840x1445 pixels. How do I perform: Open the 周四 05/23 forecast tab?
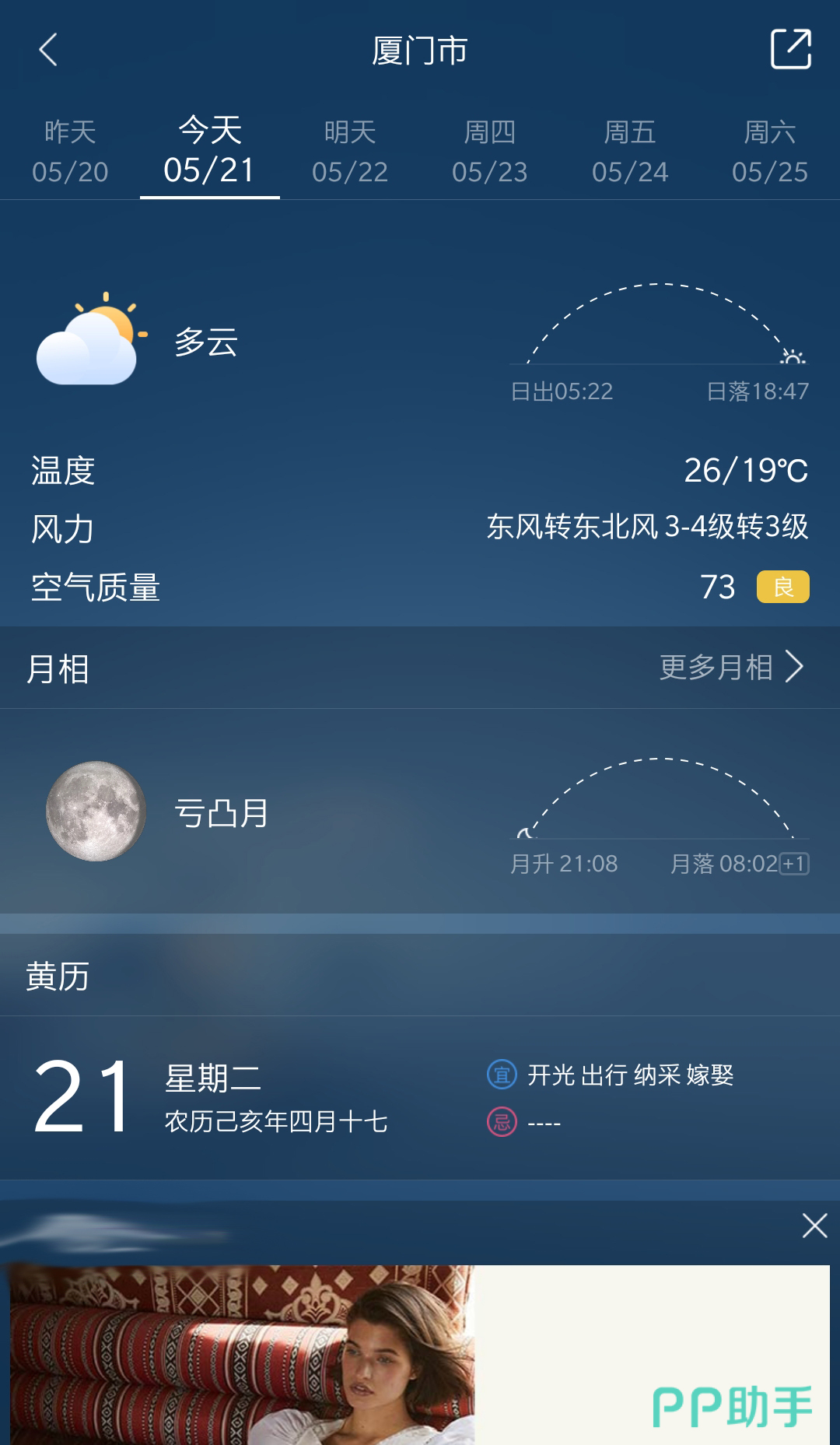coord(490,152)
